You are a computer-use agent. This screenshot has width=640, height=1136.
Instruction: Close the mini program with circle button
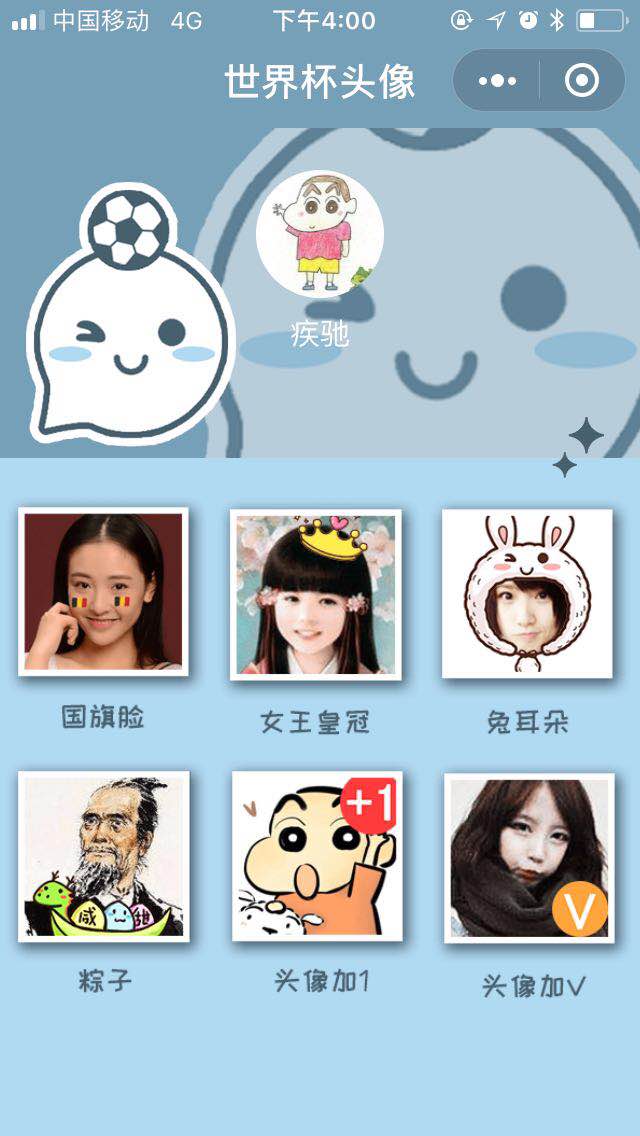coord(582,80)
